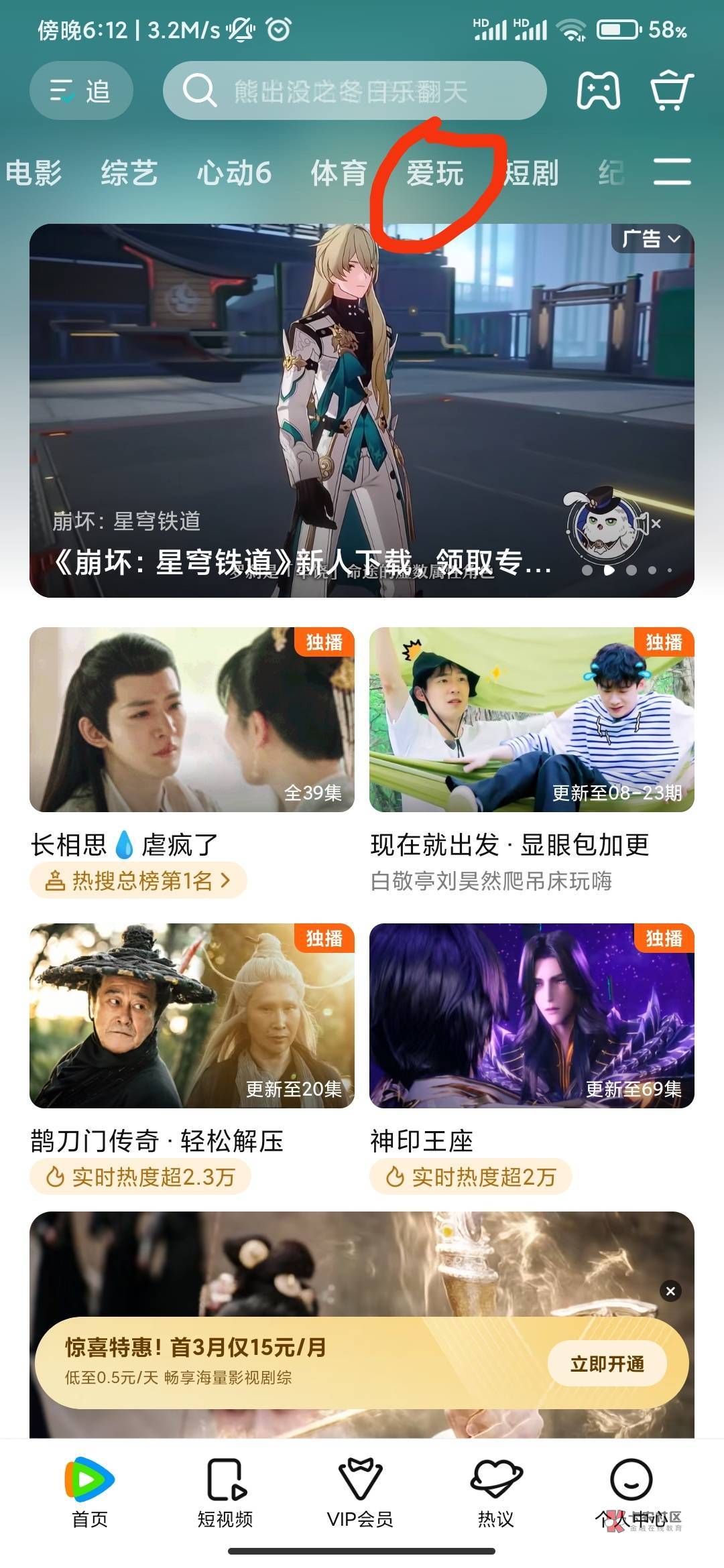
Task: Open the 追 watchlist button
Action: click(81, 90)
